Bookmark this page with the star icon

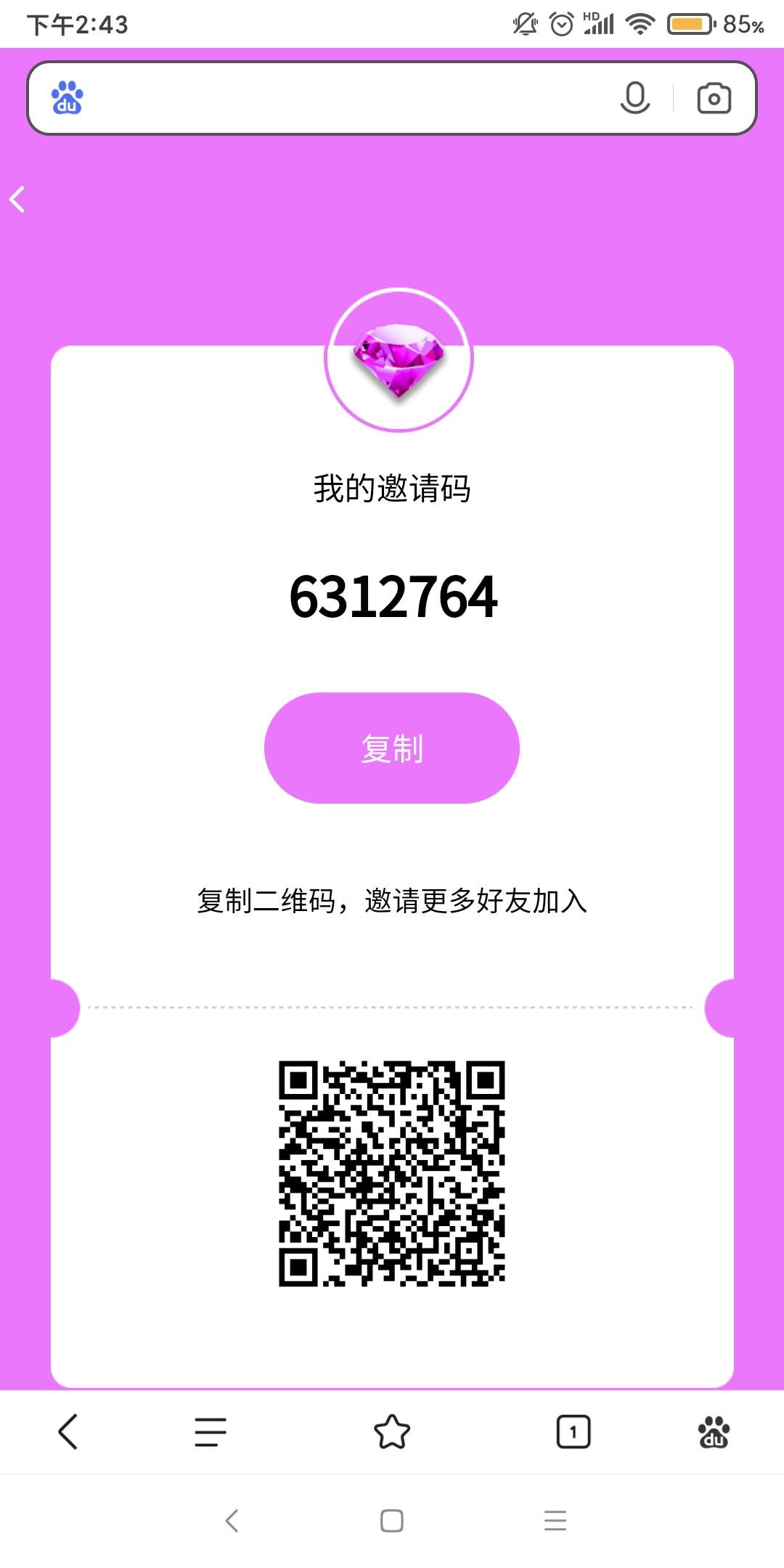[x=392, y=1432]
